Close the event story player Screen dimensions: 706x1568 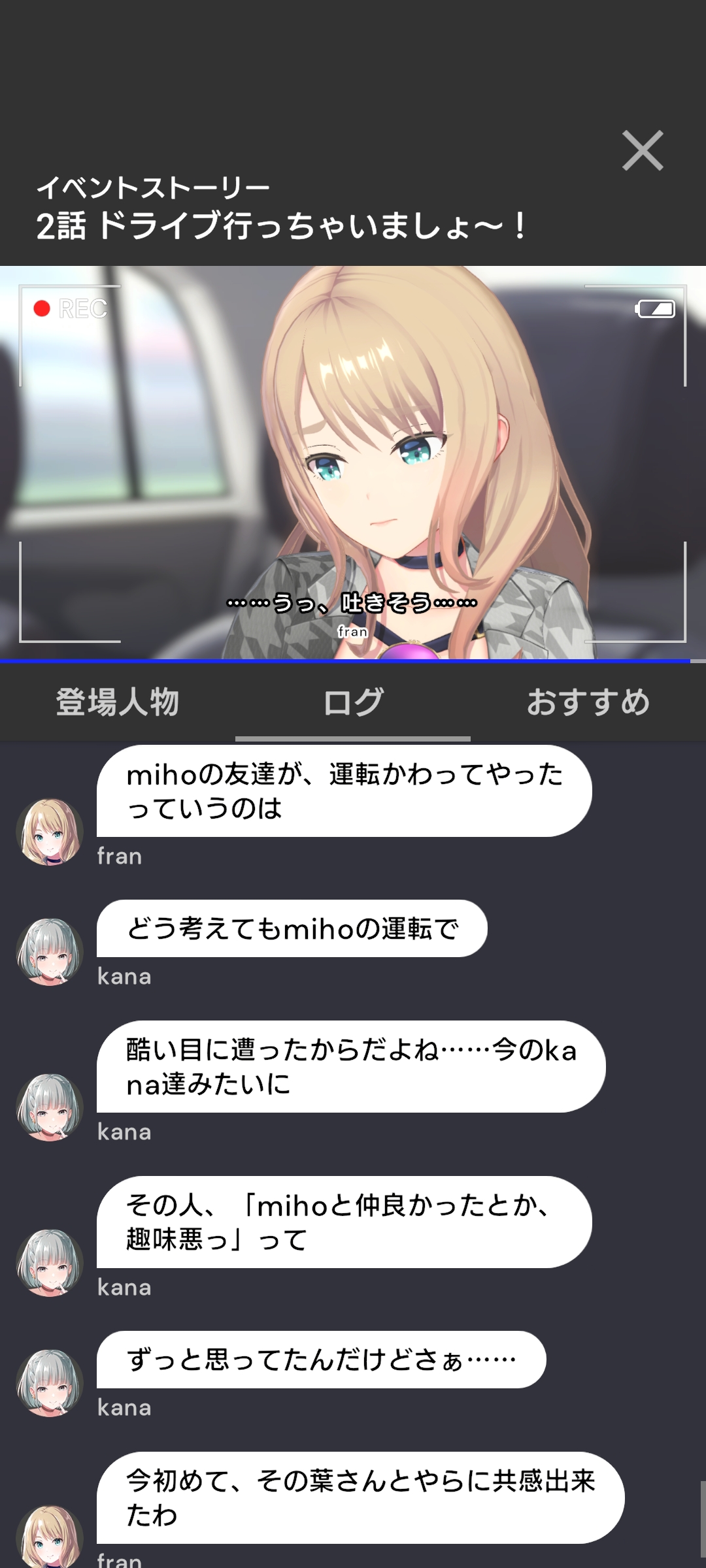click(x=643, y=151)
